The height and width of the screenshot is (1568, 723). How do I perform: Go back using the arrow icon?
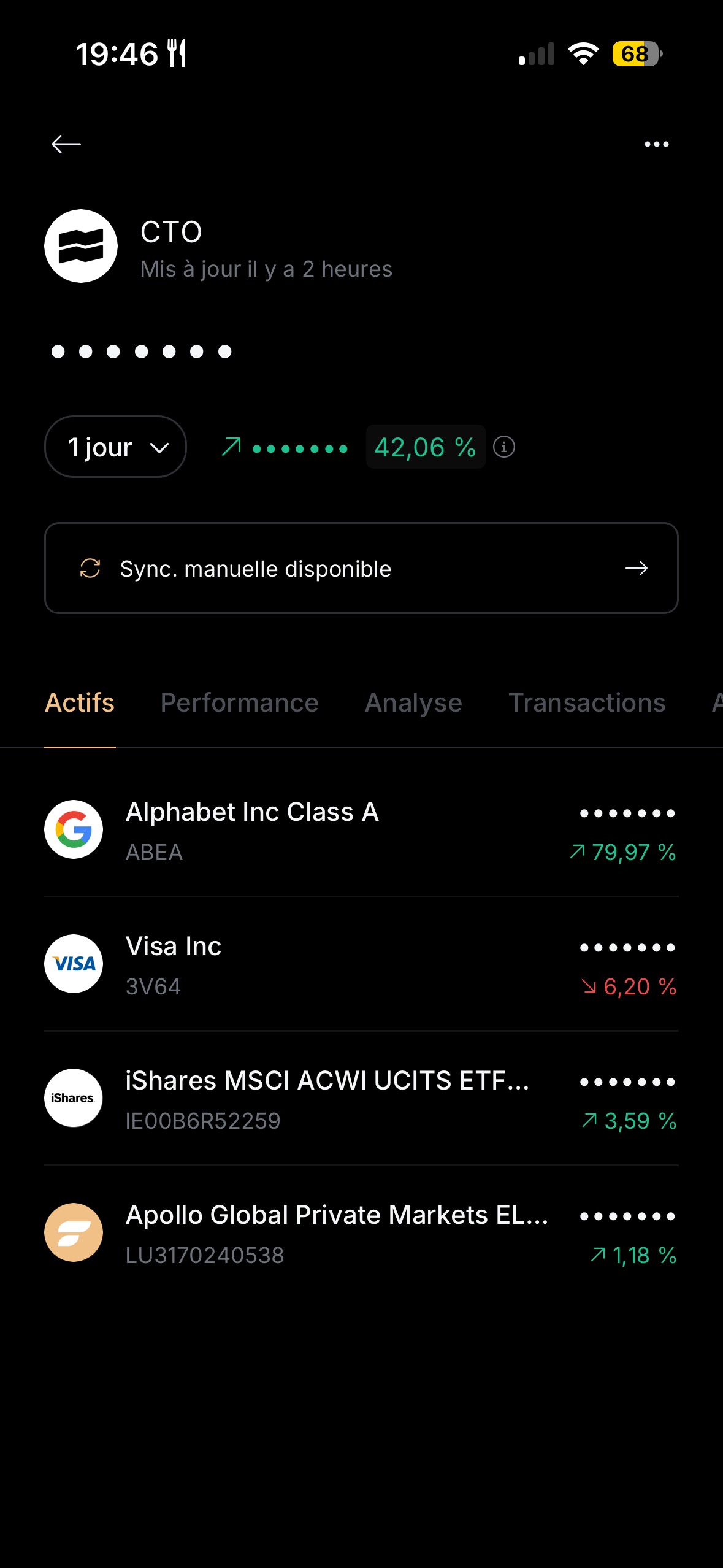(x=66, y=144)
